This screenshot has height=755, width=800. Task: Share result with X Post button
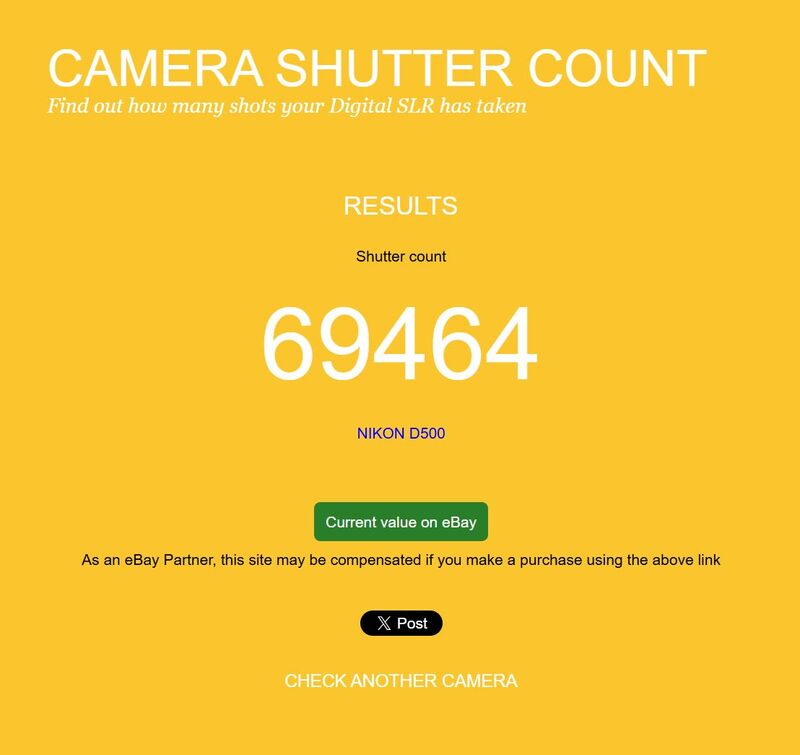[401, 623]
